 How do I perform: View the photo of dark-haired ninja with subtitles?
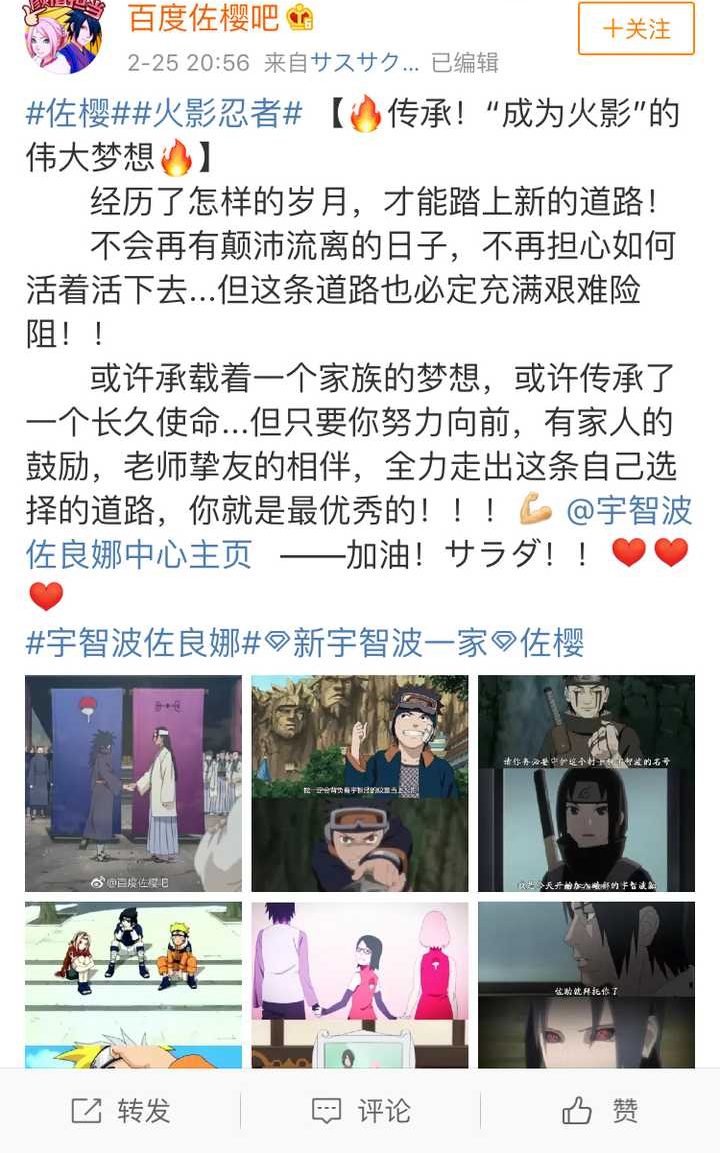point(586,783)
